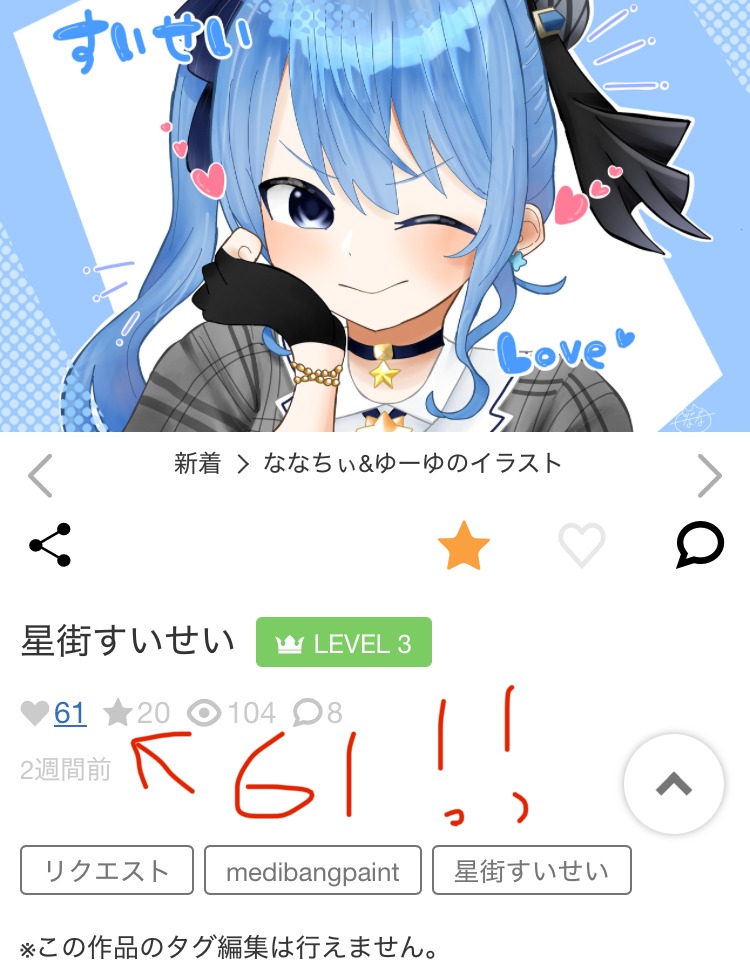Viewport: 750px width, 977px height.
Task: View the 61 likes list
Action: coord(70,713)
